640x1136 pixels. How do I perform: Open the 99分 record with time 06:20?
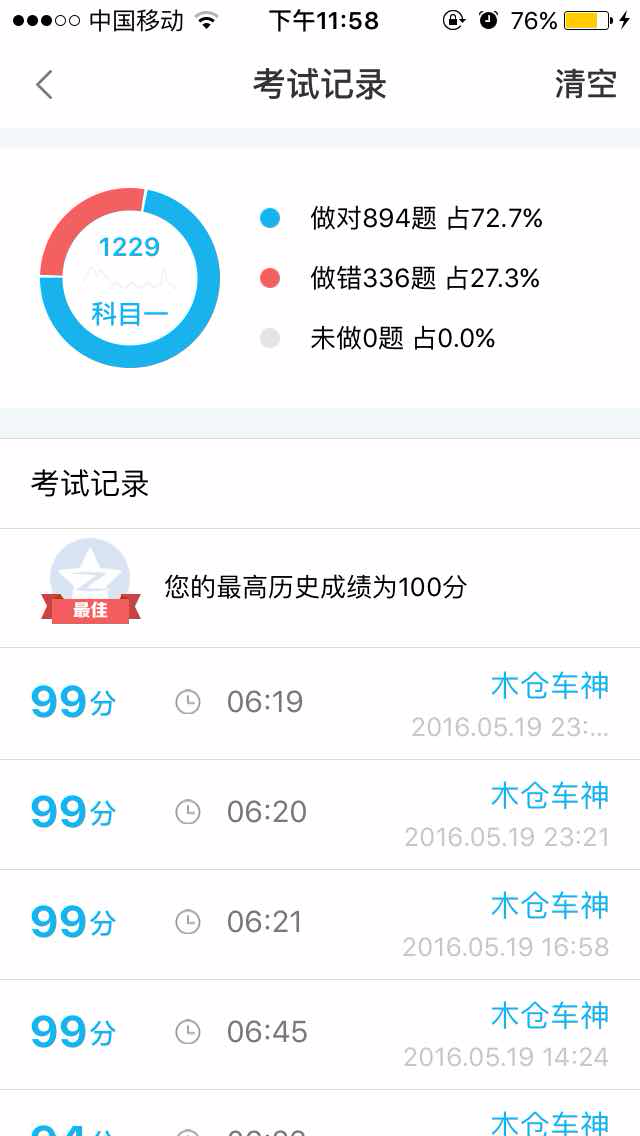click(320, 813)
